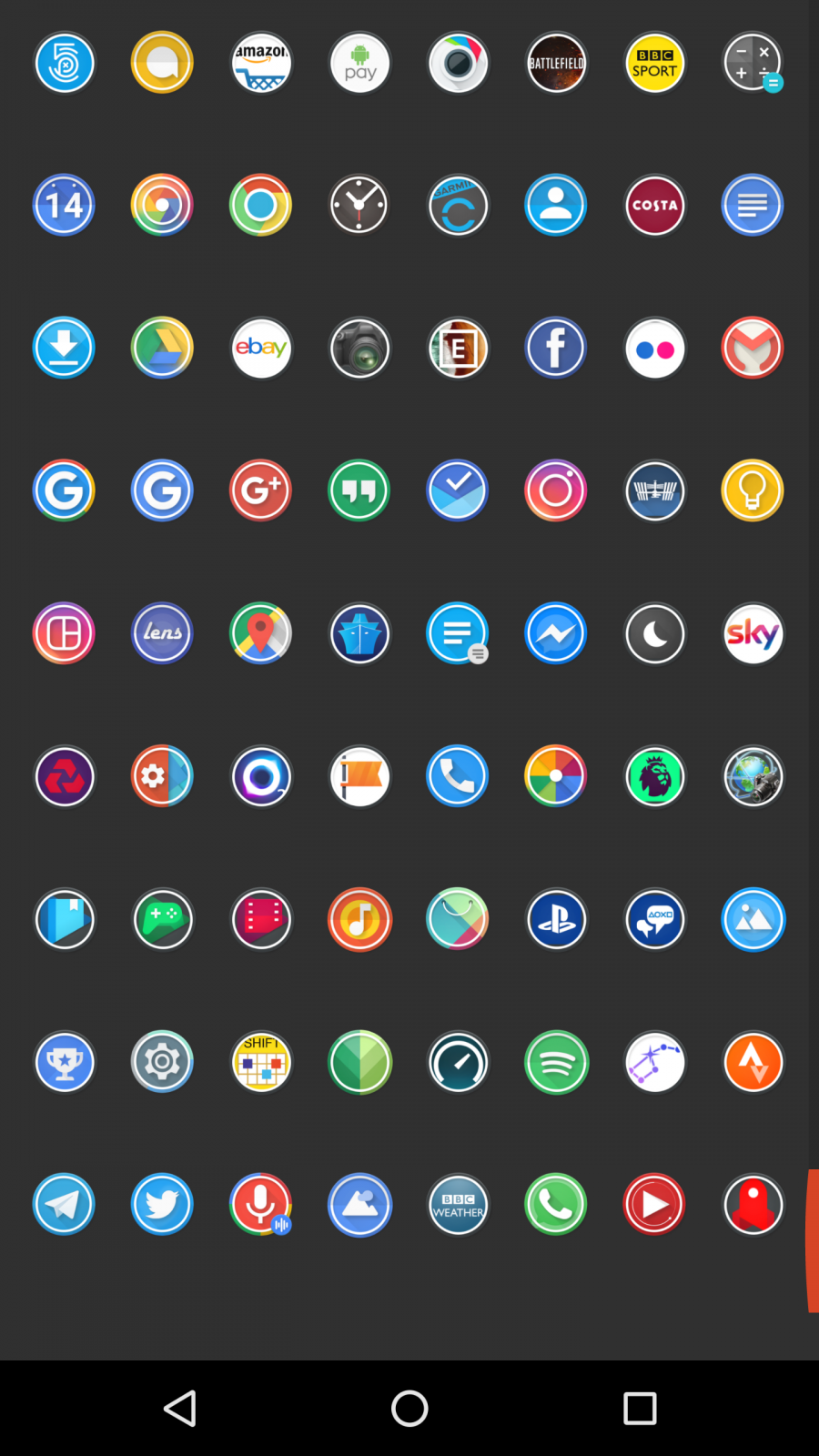Launch the Costa app
The height and width of the screenshot is (1456, 819).
(655, 206)
